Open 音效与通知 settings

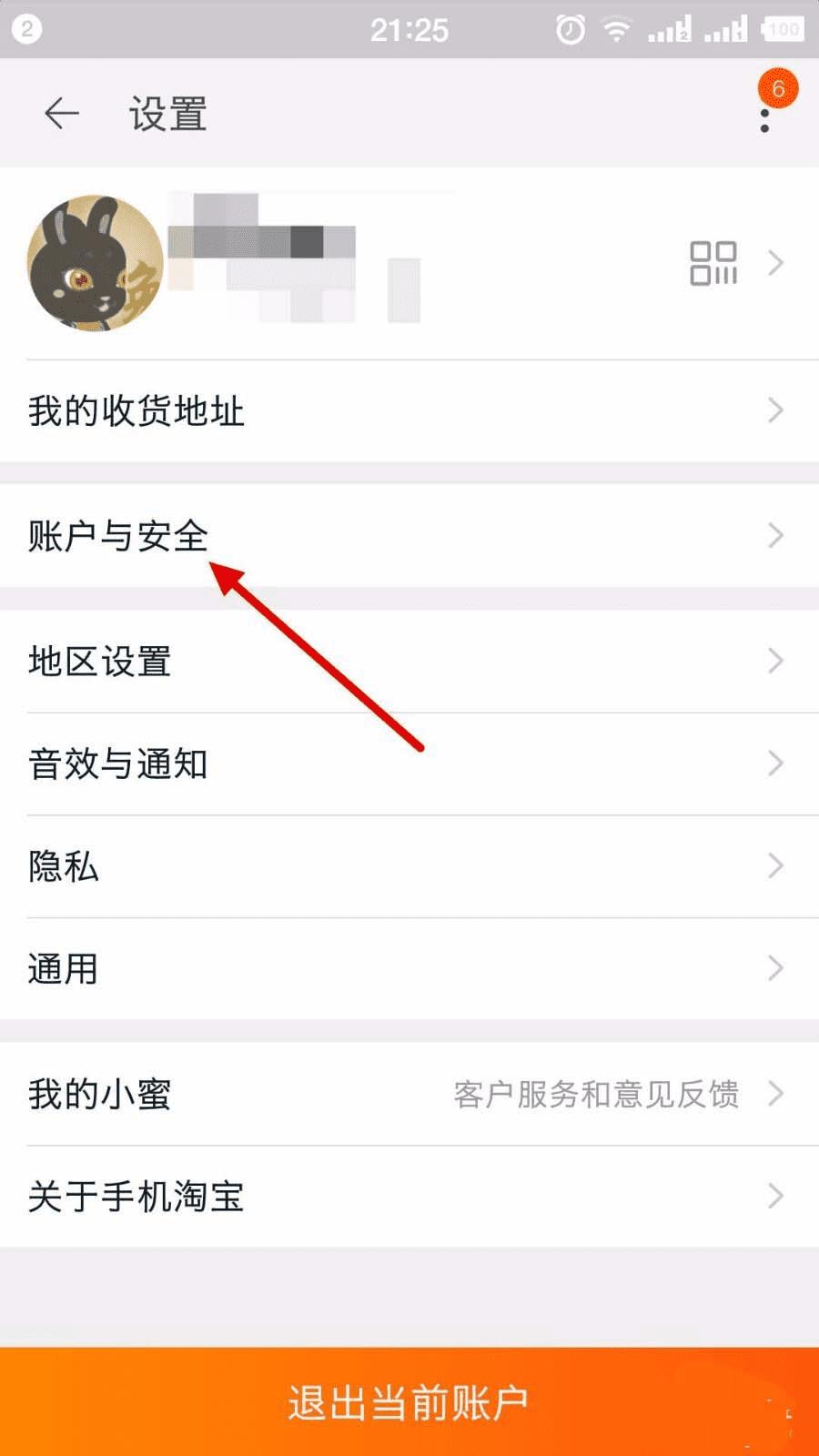pyautogui.click(x=409, y=763)
